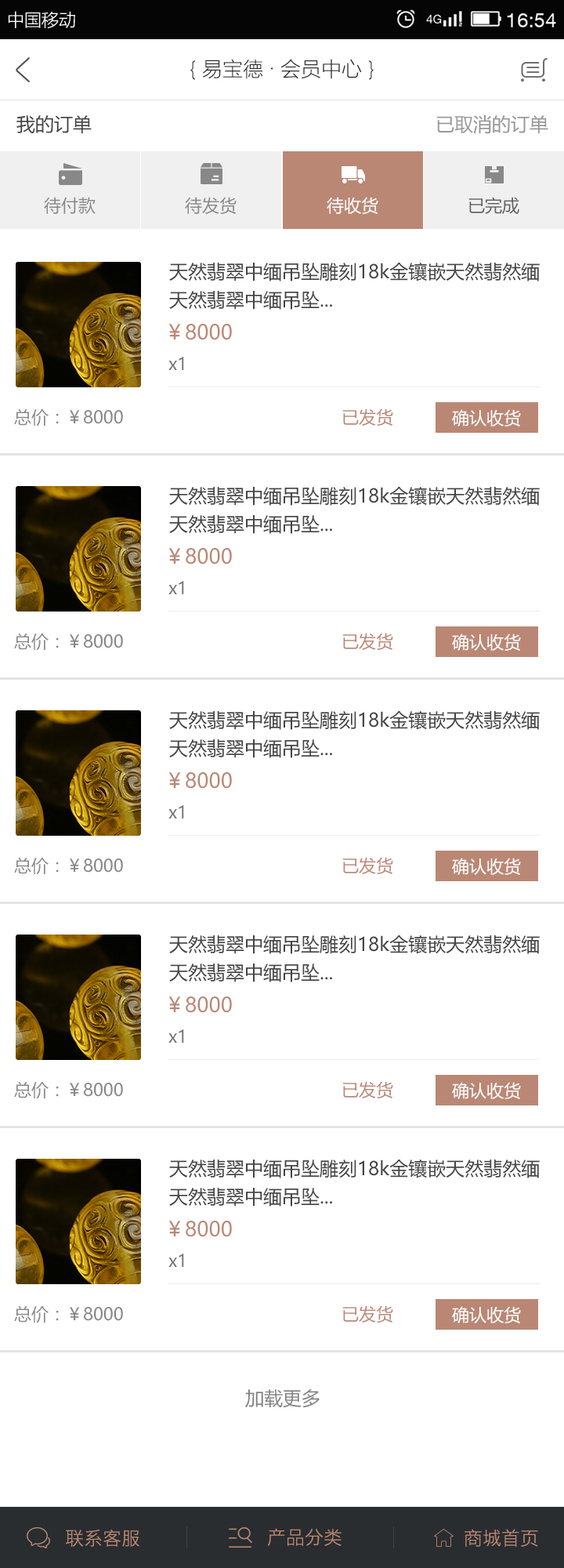Load more orders with 加载更多
Image resolution: width=564 pixels, height=1568 pixels.
(x=282, y=1399)
